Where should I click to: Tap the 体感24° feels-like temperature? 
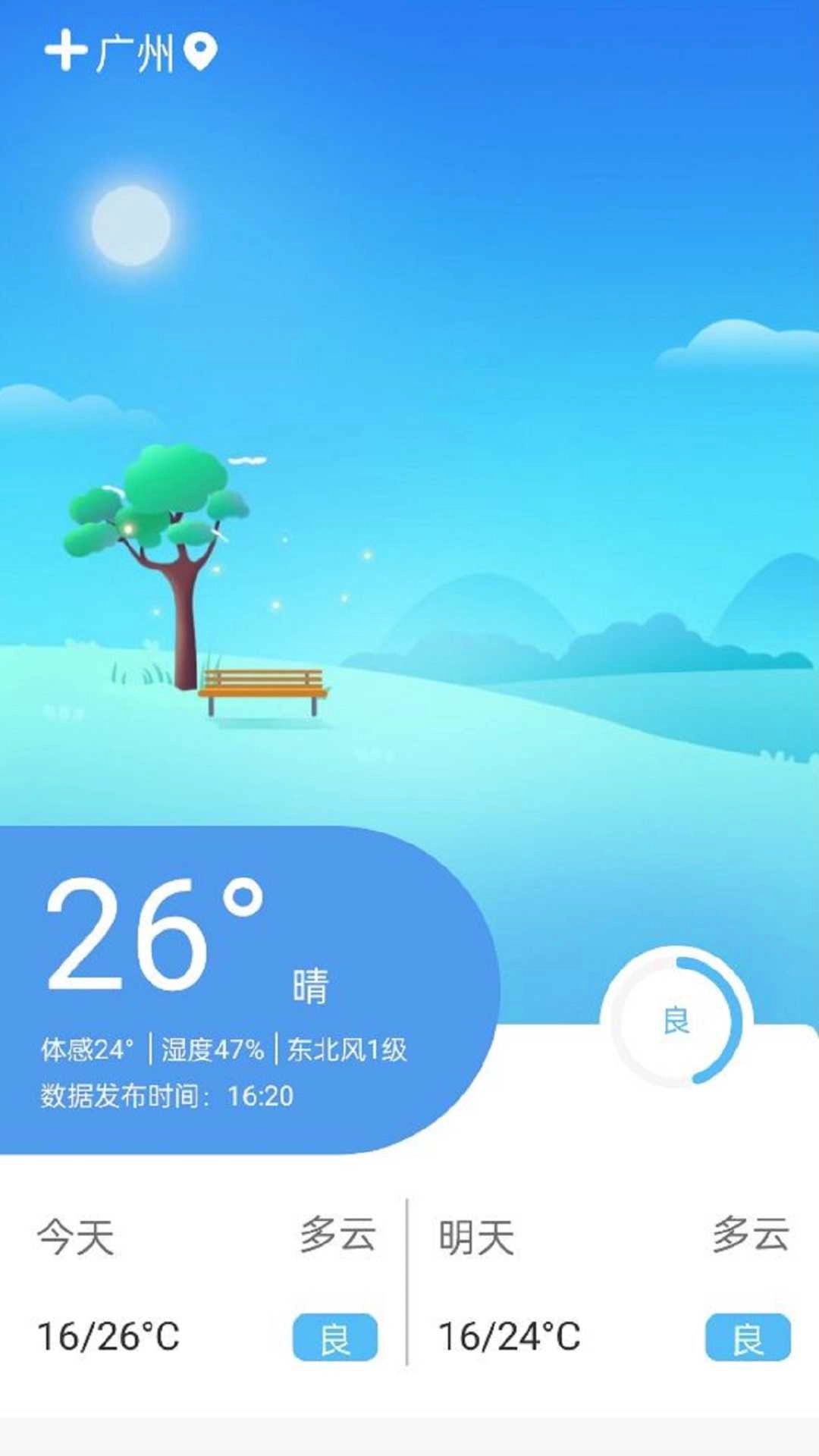click(89, 1049)
